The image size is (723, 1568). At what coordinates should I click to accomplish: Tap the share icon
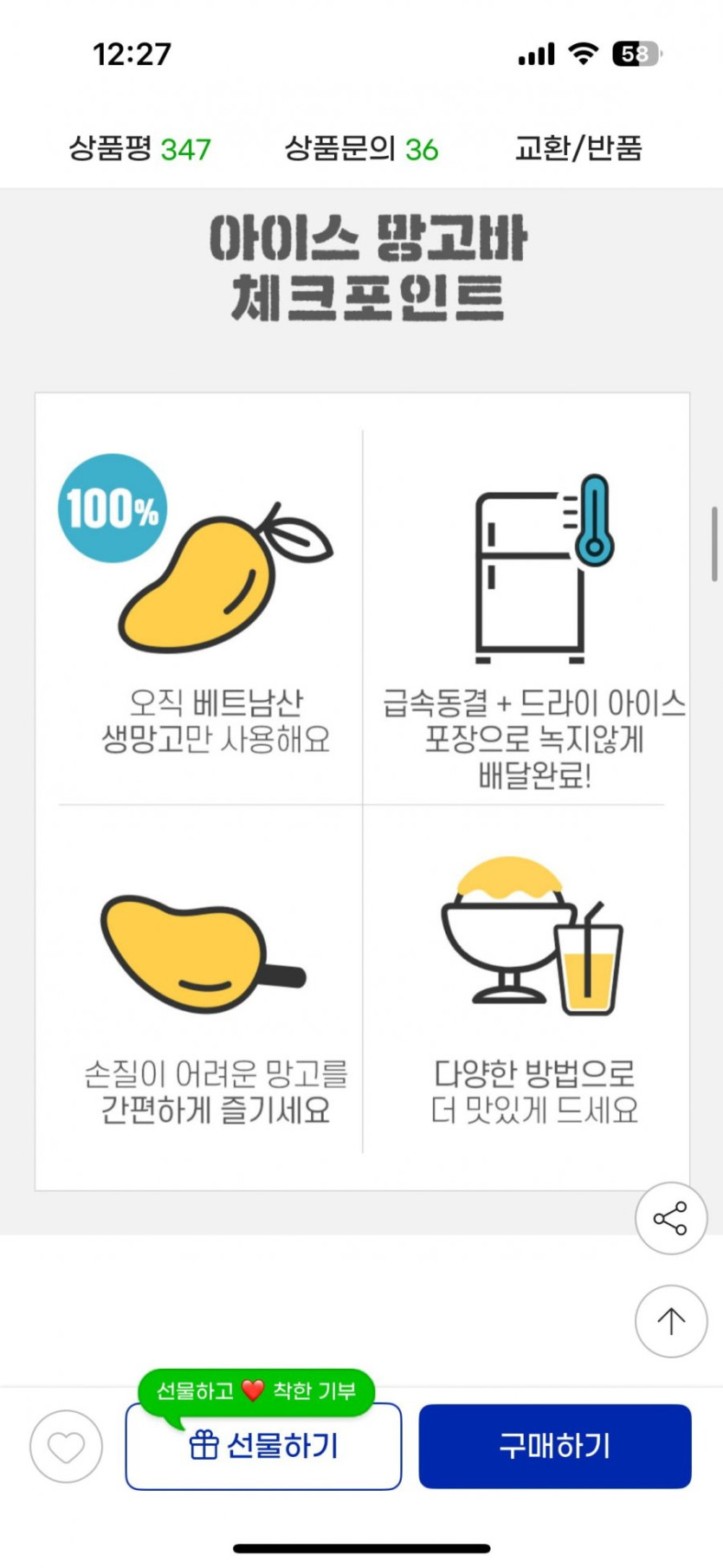click(671, 1218)
